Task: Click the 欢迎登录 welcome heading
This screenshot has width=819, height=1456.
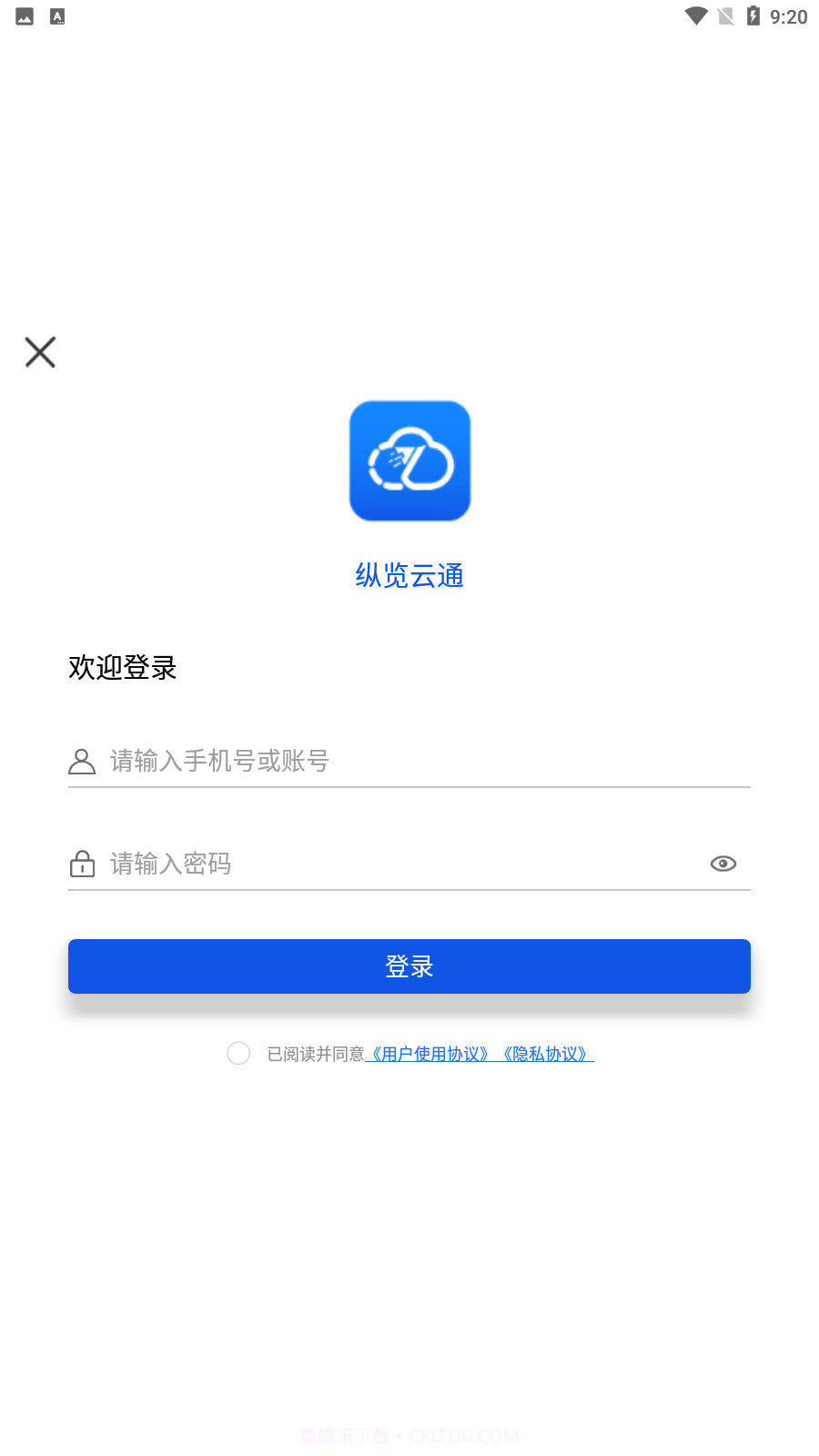Action: tap(123, 668)
